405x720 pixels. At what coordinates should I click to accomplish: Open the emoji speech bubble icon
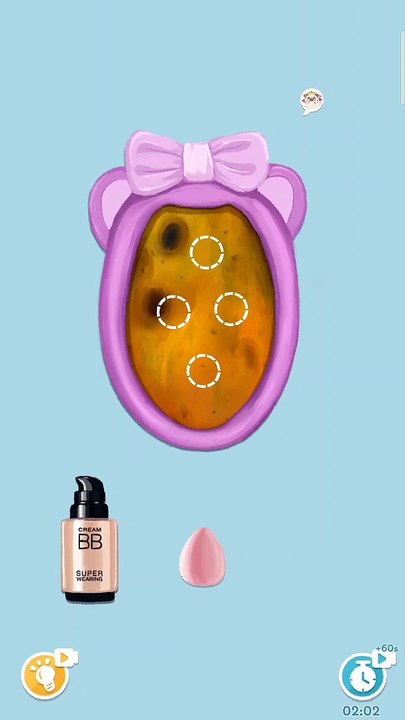pos(312,101)
